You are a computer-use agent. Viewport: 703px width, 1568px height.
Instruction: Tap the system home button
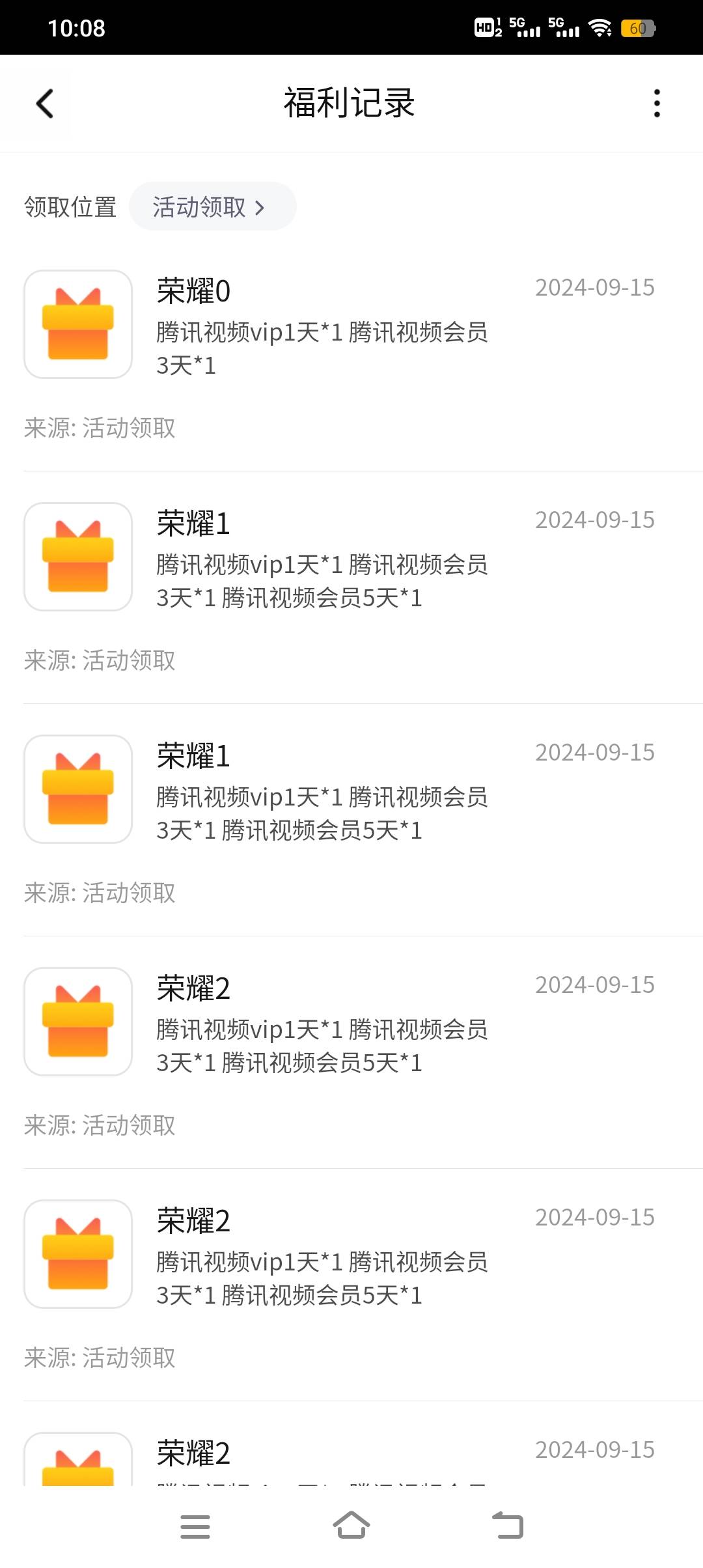point(351,1526)
